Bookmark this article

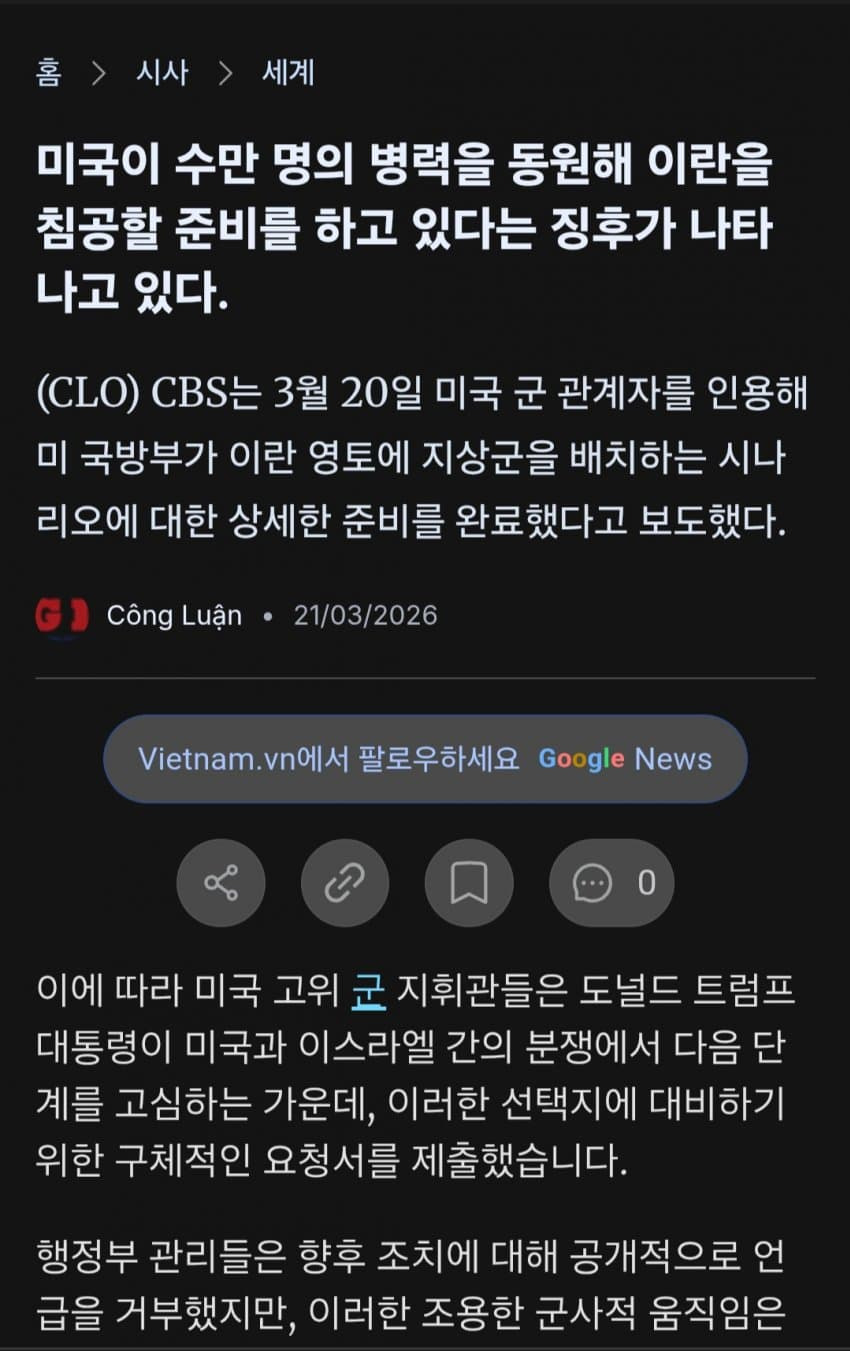469,883
